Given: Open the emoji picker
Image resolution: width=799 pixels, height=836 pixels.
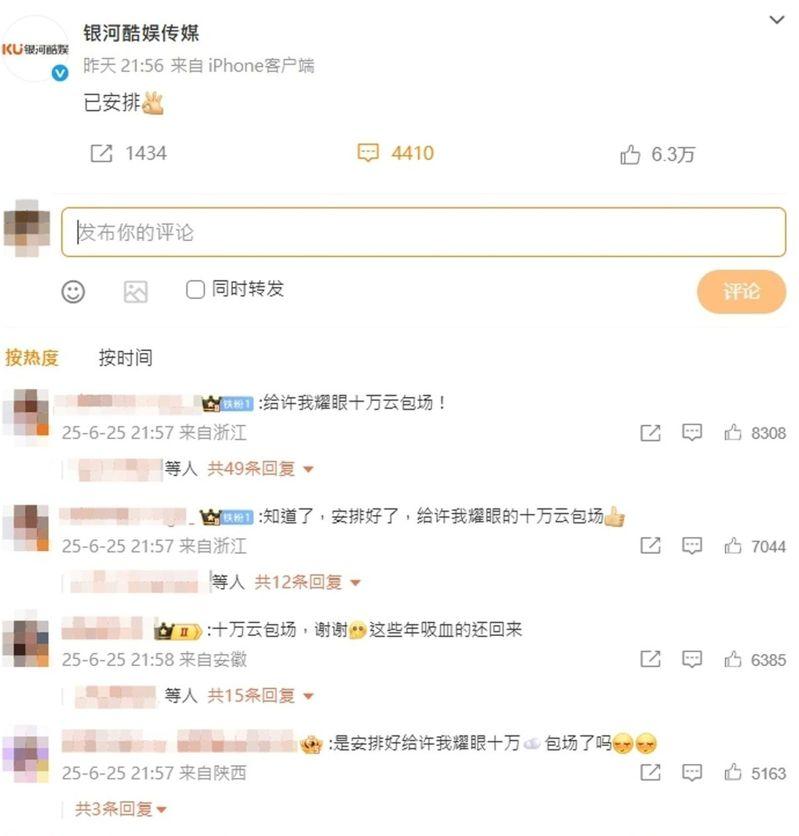Looking at the screenshot, I should click(73, 291).
